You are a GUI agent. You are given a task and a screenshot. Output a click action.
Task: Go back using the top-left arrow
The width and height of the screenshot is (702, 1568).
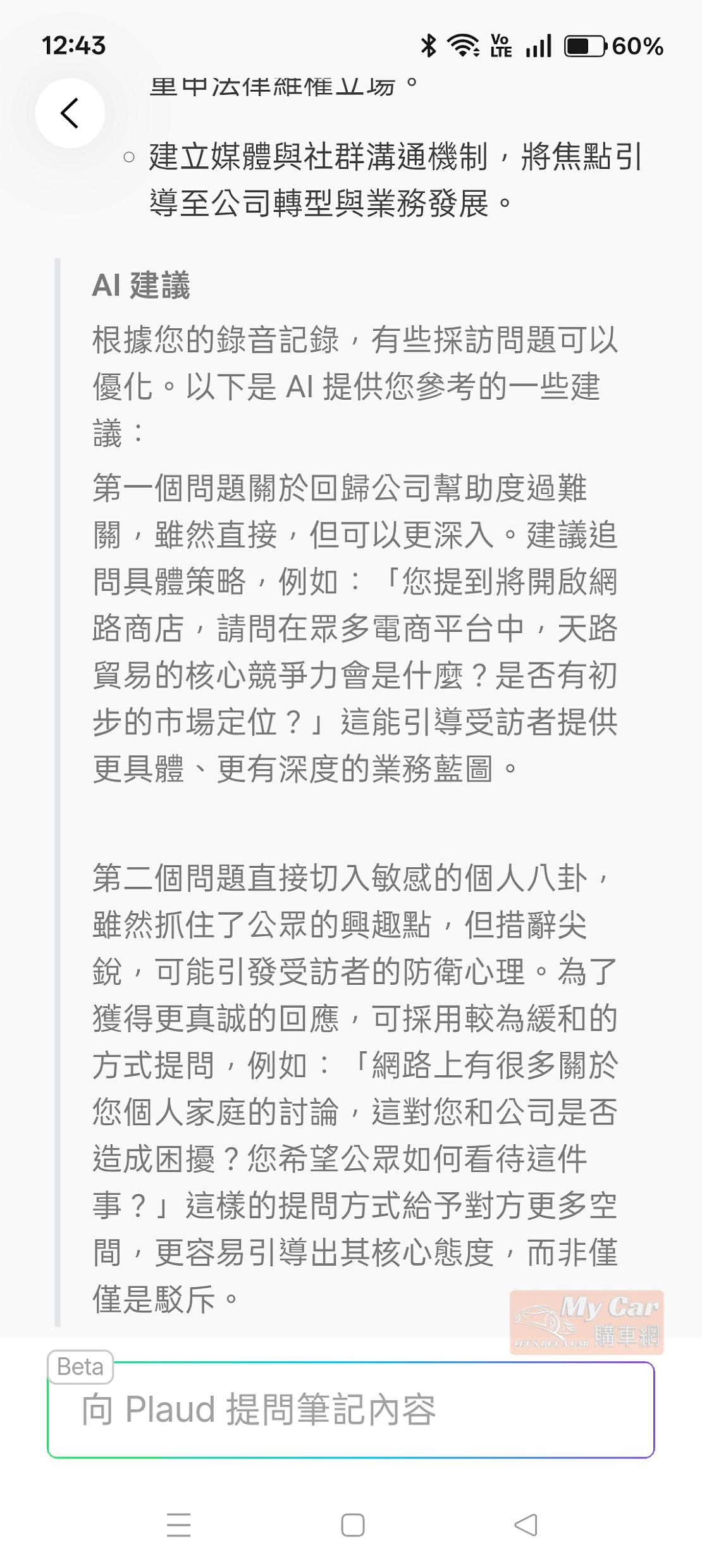[x=70, y=113]
